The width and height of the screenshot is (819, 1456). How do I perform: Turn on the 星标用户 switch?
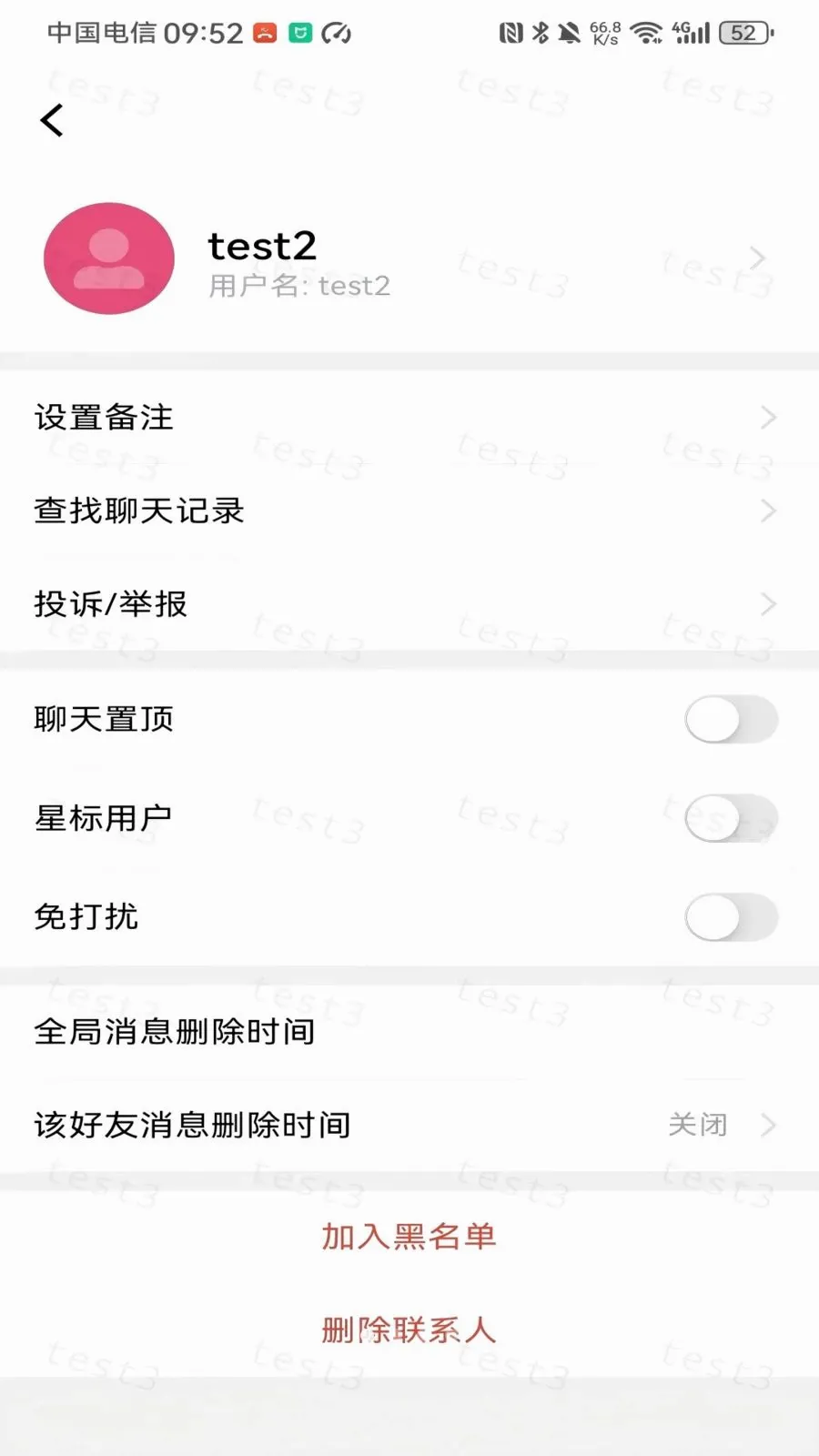tap(732, 818)
